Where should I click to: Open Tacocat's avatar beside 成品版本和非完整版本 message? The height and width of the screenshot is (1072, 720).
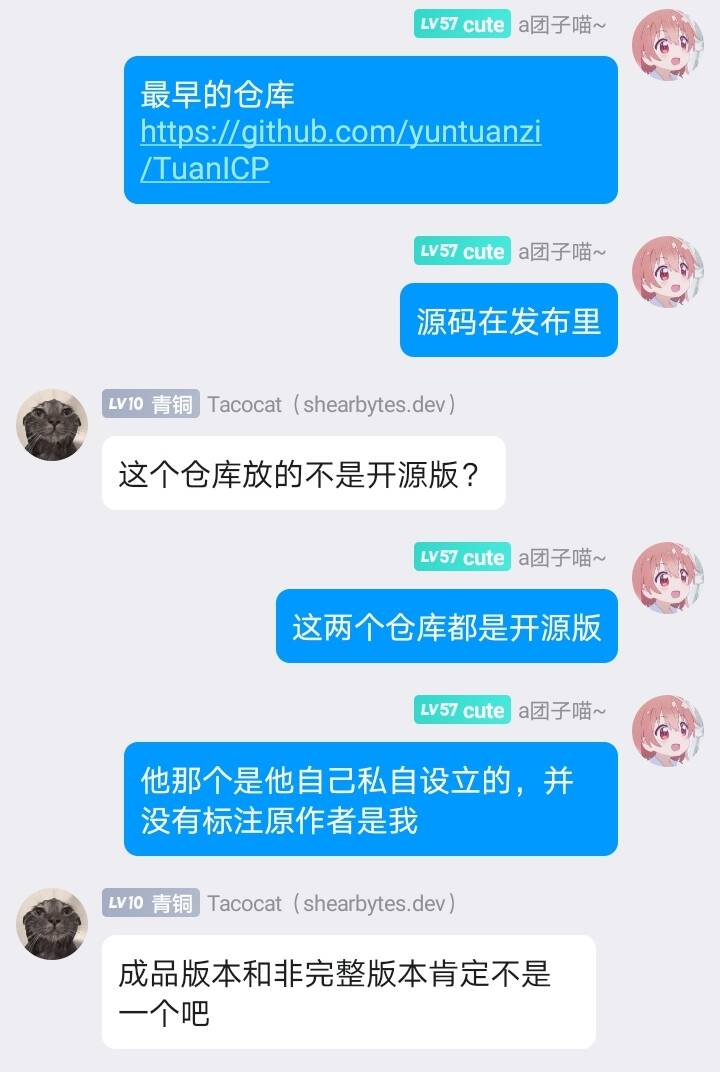pos(52,924)
